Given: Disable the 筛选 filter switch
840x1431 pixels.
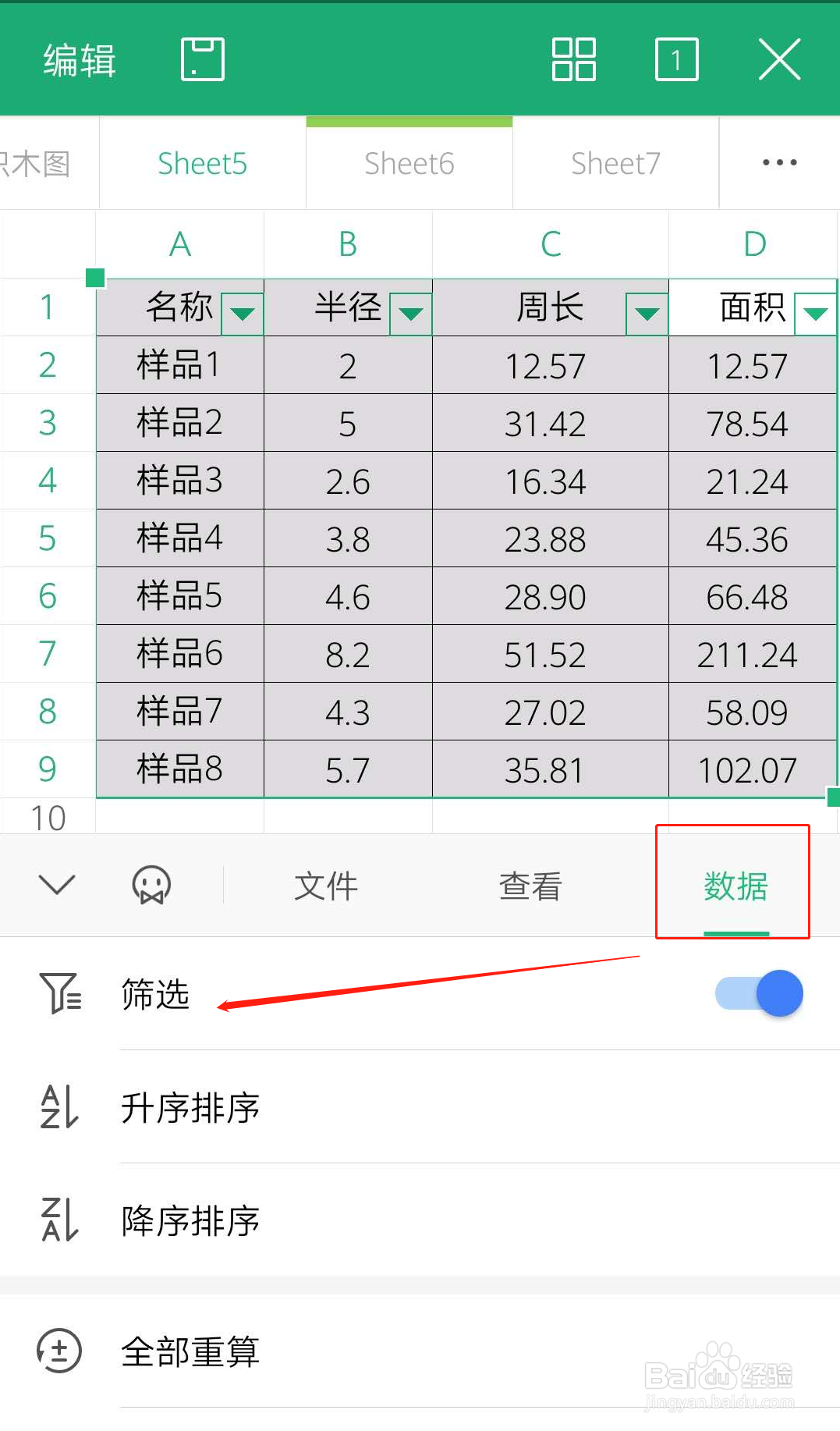Looking at the screenshot, I should tap(756, 993).
